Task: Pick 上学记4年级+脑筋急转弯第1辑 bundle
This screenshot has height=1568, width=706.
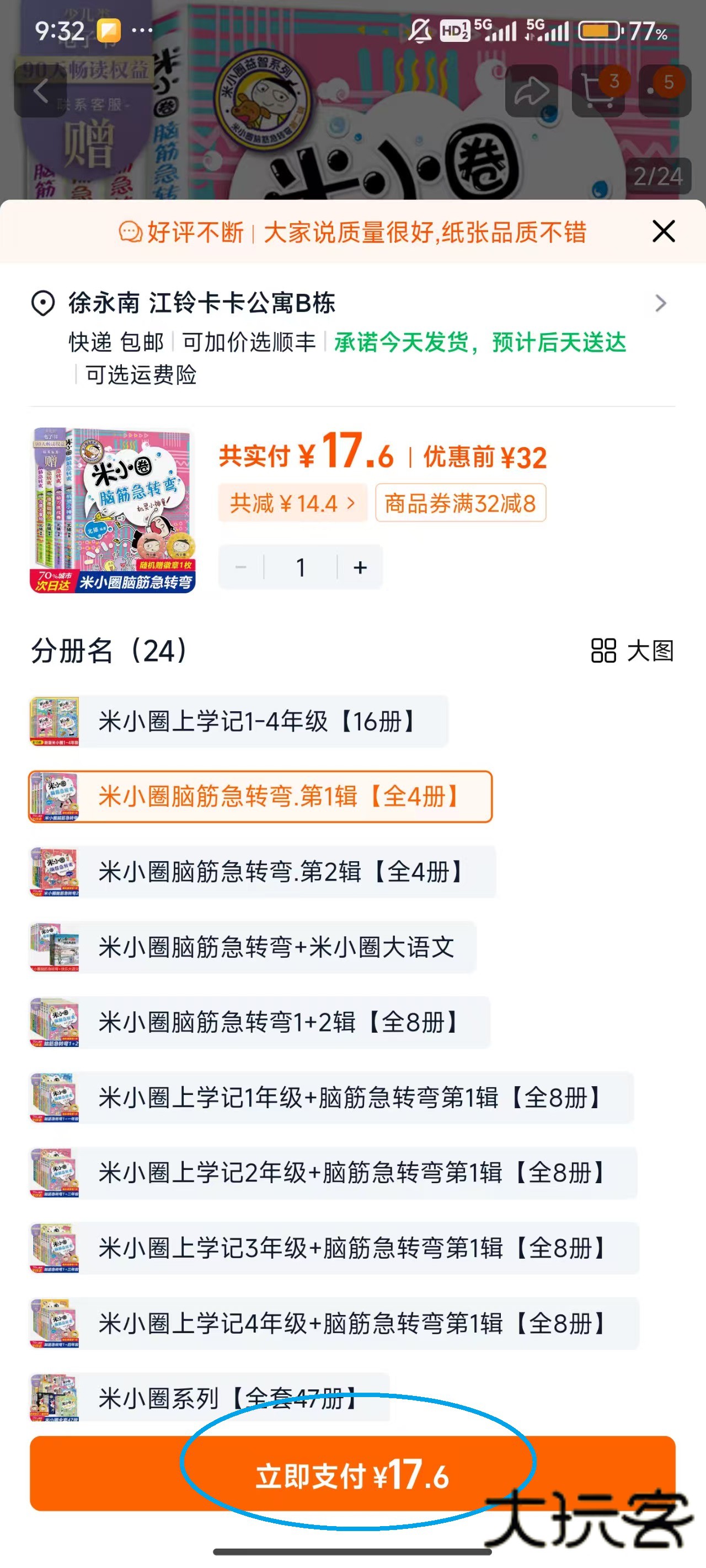Action: (334, 1323)
